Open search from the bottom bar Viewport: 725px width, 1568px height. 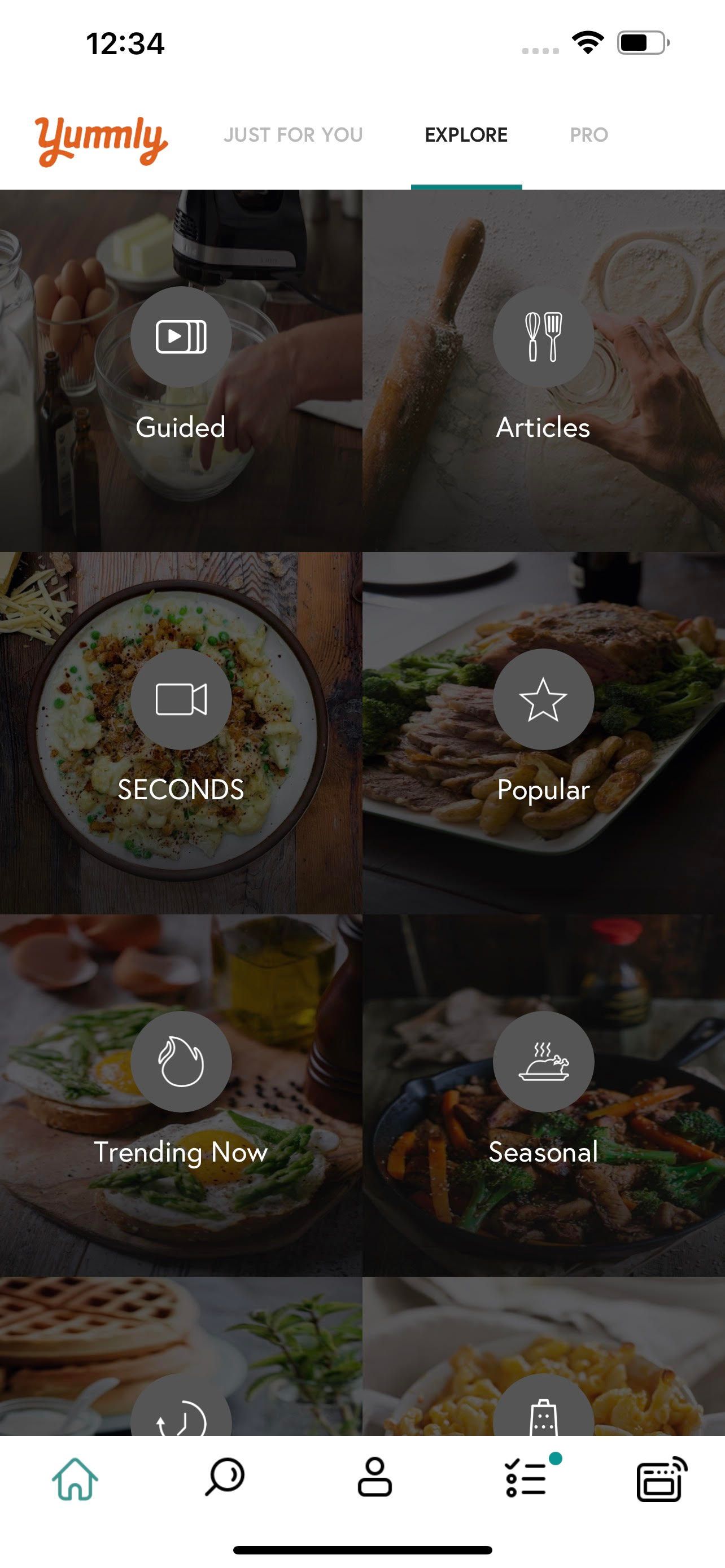225,1478
